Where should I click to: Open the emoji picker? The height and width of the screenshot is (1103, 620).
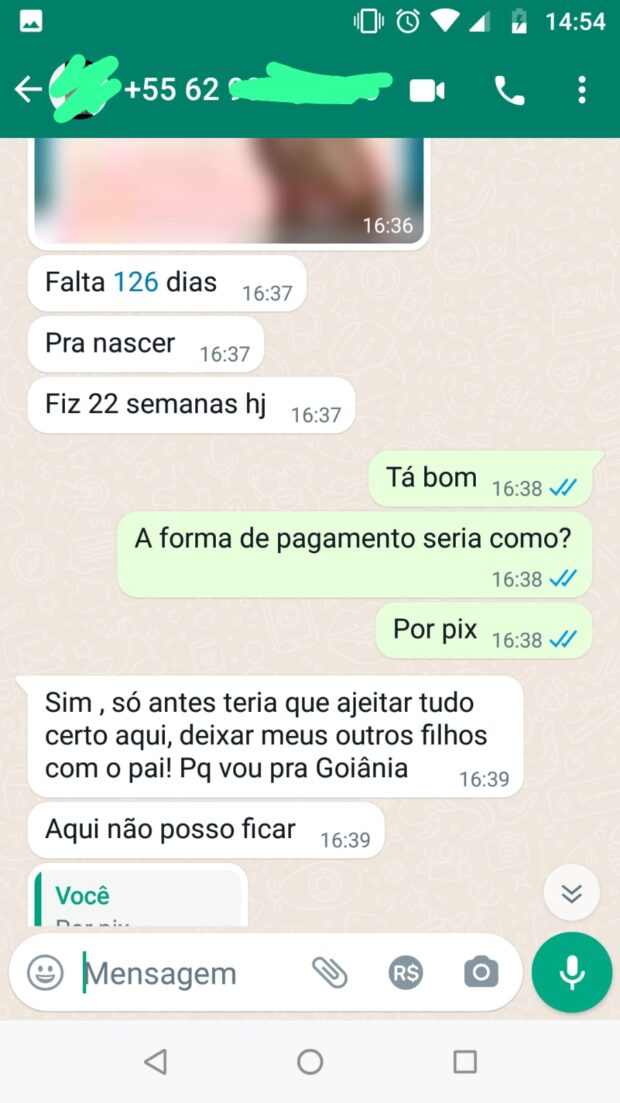[45, 973]
